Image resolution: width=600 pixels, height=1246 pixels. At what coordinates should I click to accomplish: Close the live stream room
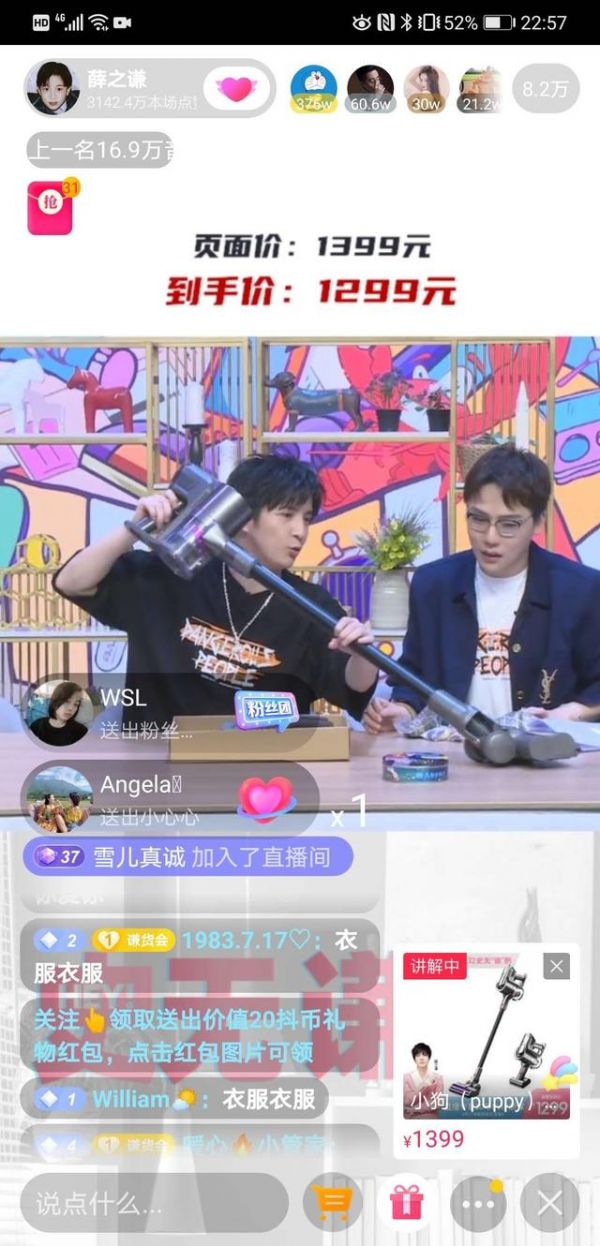coord(550,1203)
